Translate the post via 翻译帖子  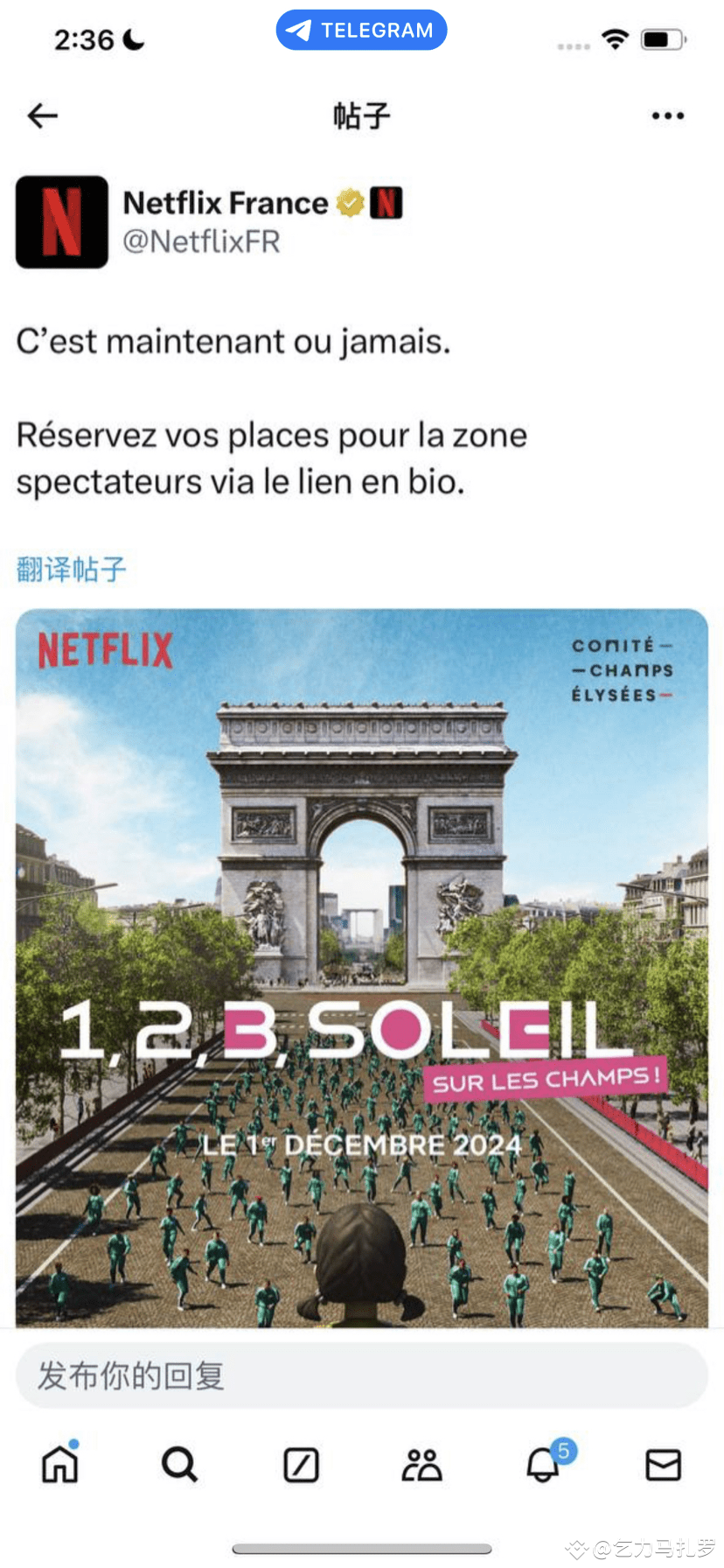click(x=71, y=570)
